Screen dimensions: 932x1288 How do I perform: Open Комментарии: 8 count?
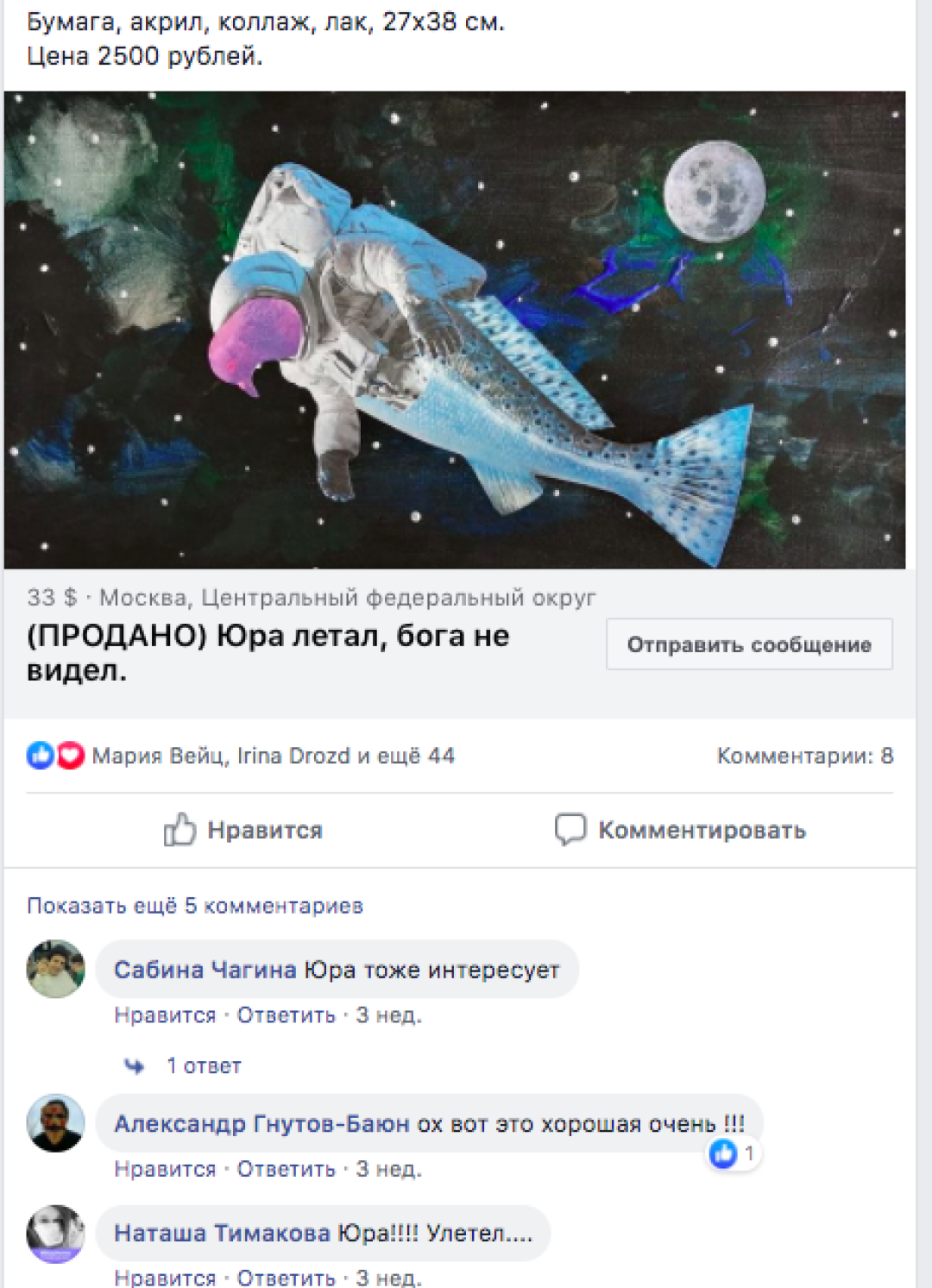point(804,756)
